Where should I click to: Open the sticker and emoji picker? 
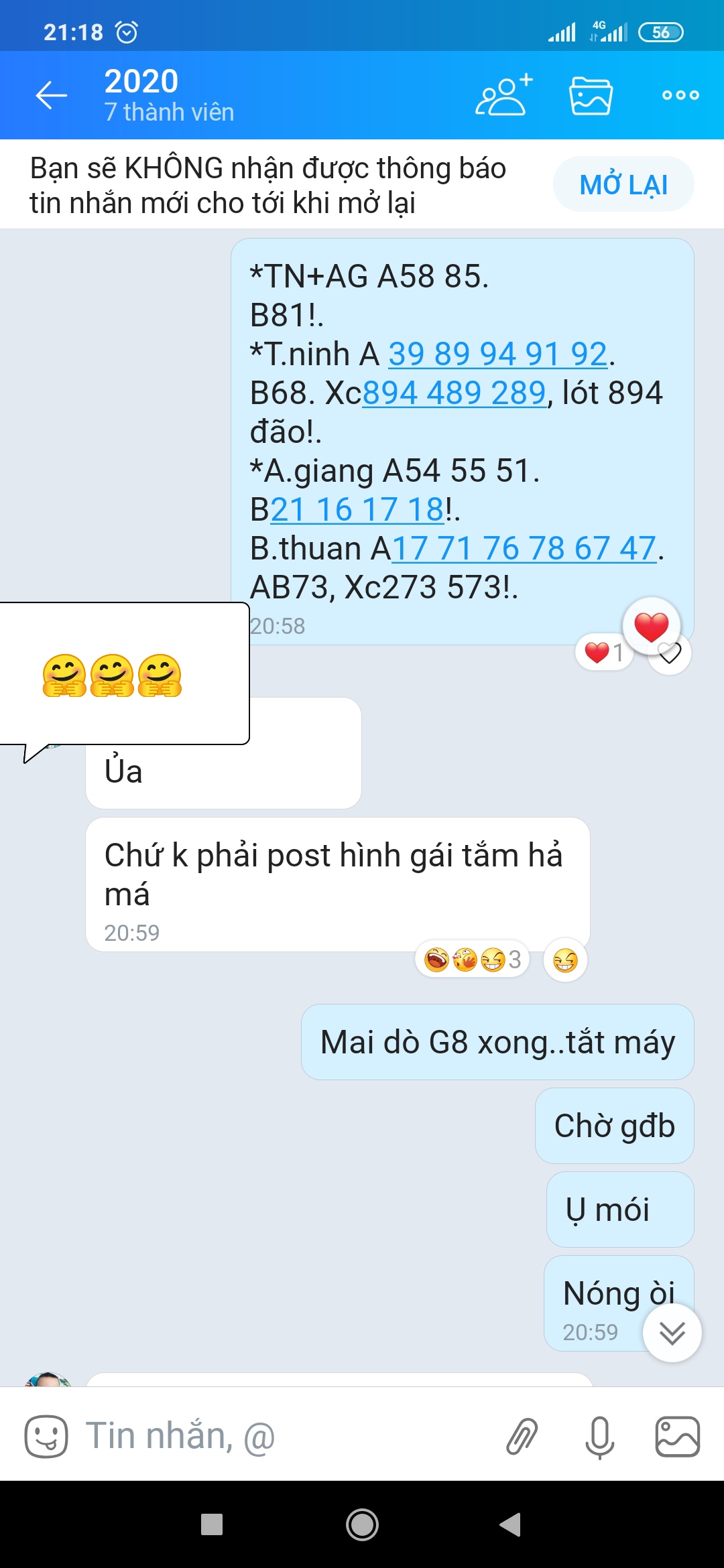click(x=46, y=1437)
